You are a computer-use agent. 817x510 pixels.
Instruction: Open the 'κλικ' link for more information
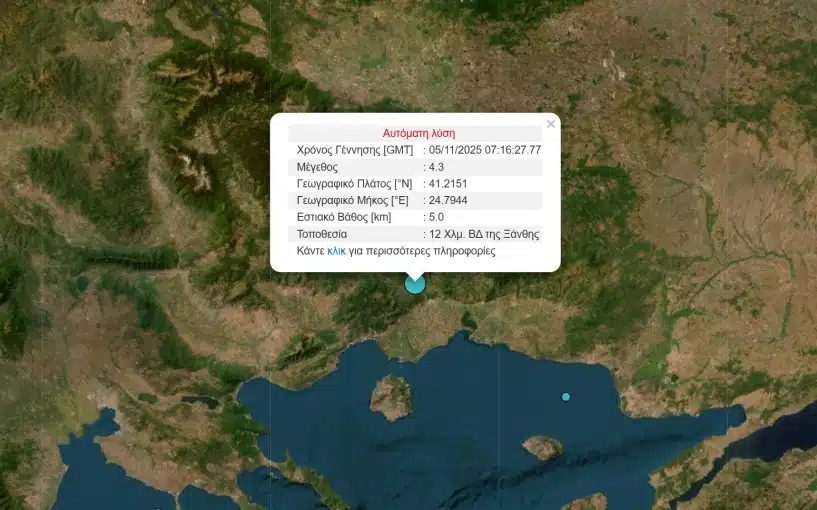tap(336, 251)
